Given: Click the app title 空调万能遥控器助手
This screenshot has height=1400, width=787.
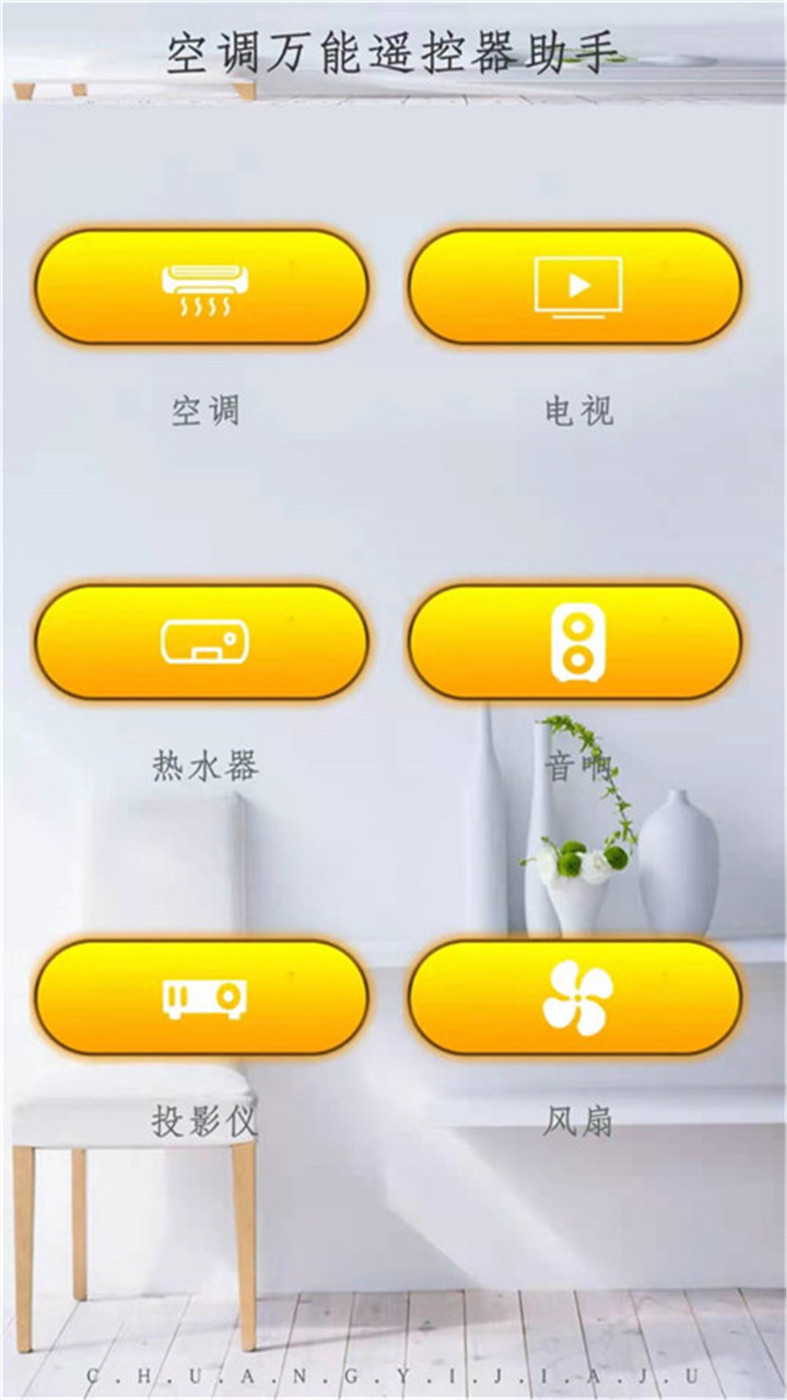Looking at the screenshot, I should 393,48.
